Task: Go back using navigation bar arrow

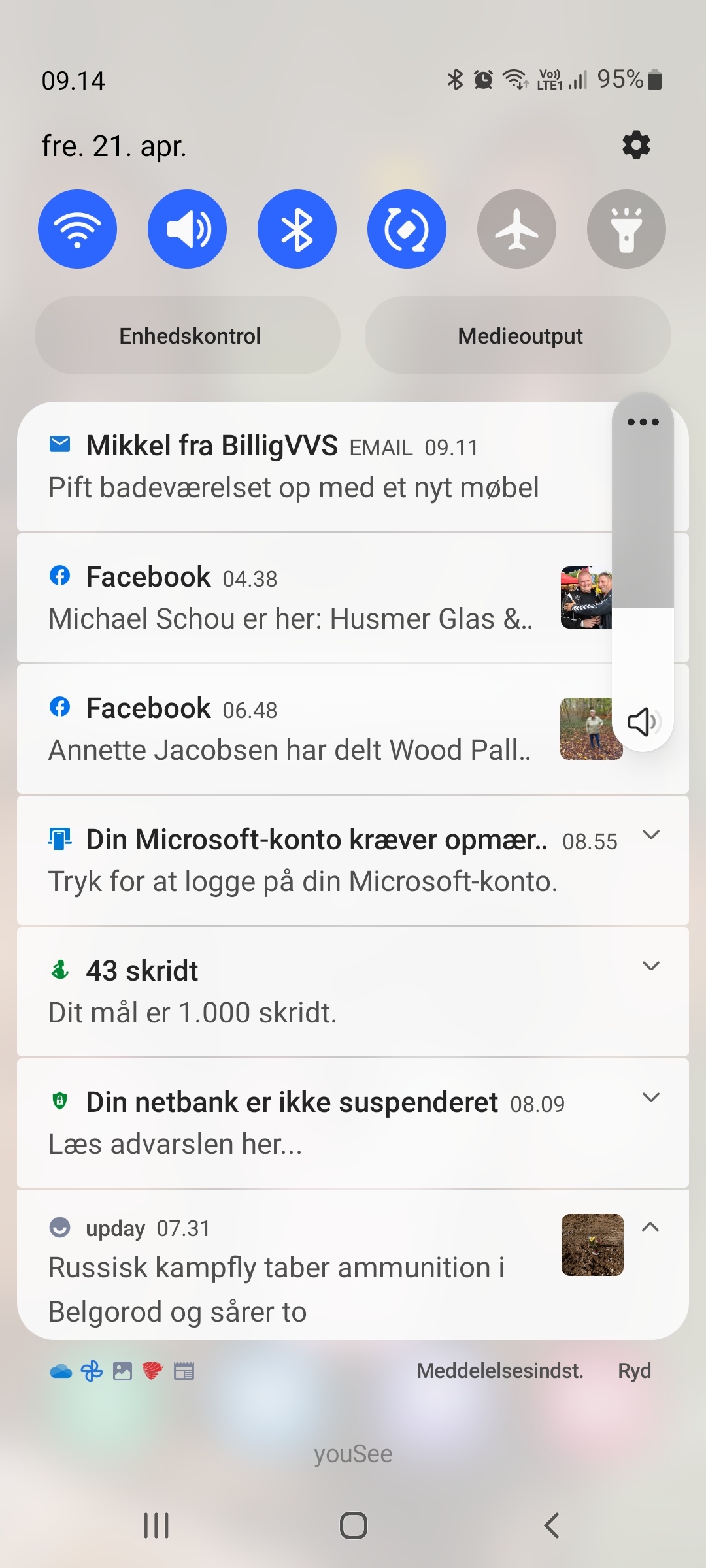Action: pos(551,1526)
